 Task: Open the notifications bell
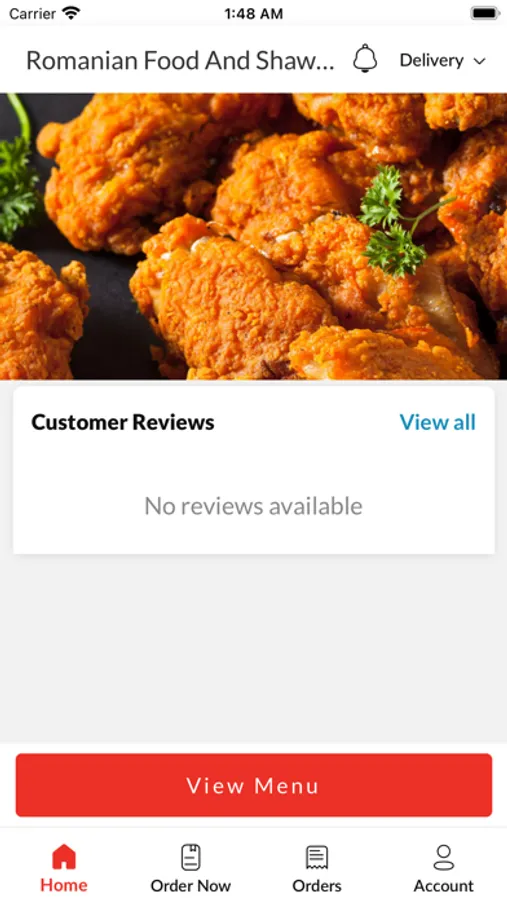click(x=365, y=59)
